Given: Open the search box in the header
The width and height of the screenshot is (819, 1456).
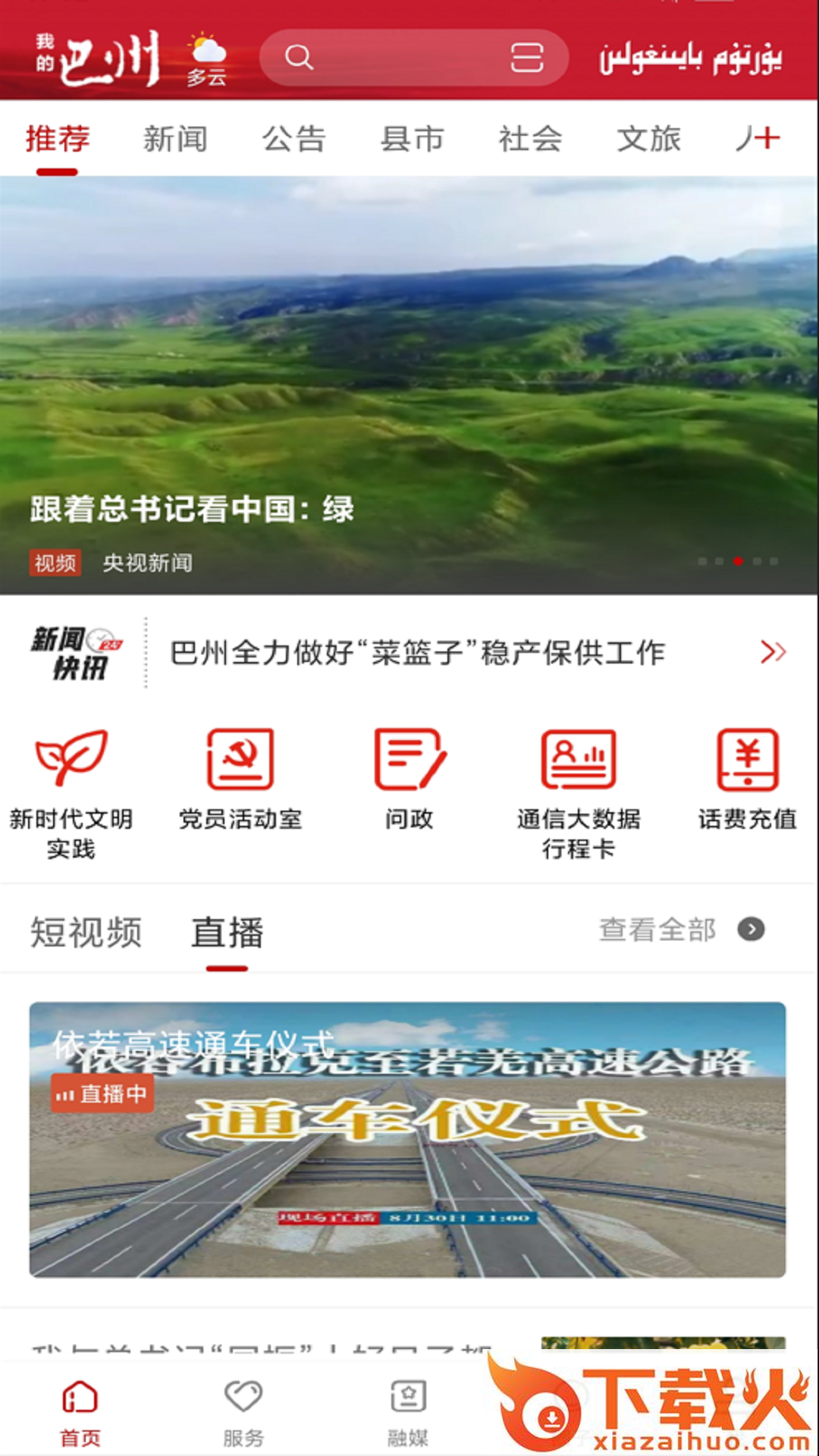Looking at the screenshot, I should click(x=394, y=58).
